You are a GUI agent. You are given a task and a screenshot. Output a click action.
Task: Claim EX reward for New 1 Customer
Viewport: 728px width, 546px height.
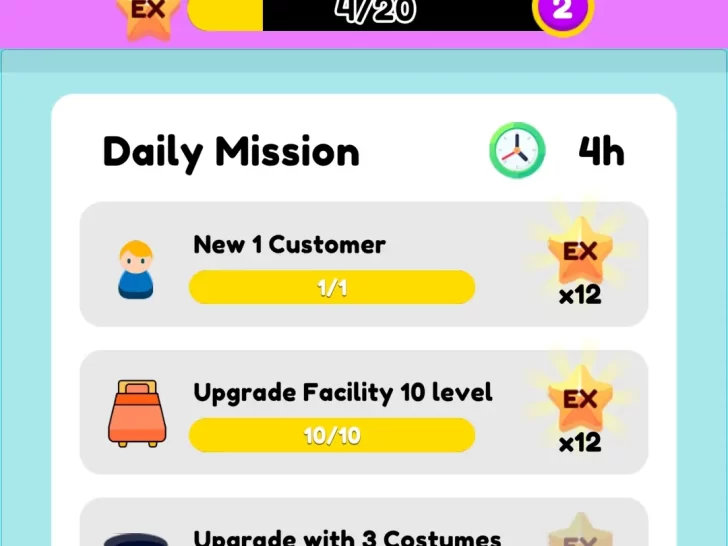(x=580, y=261)
